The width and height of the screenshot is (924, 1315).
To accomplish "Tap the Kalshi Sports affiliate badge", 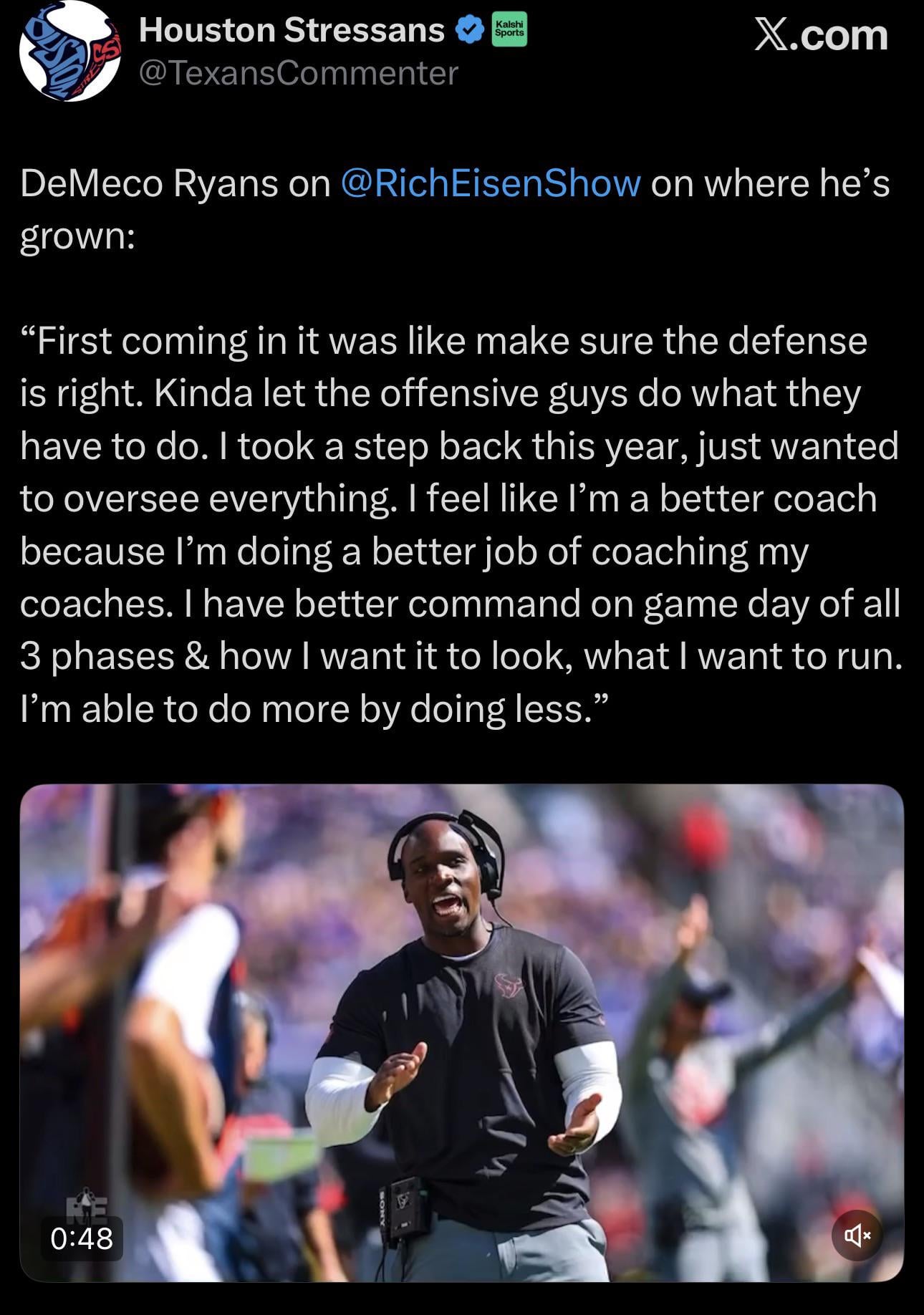I will click(x=509, y=30).
